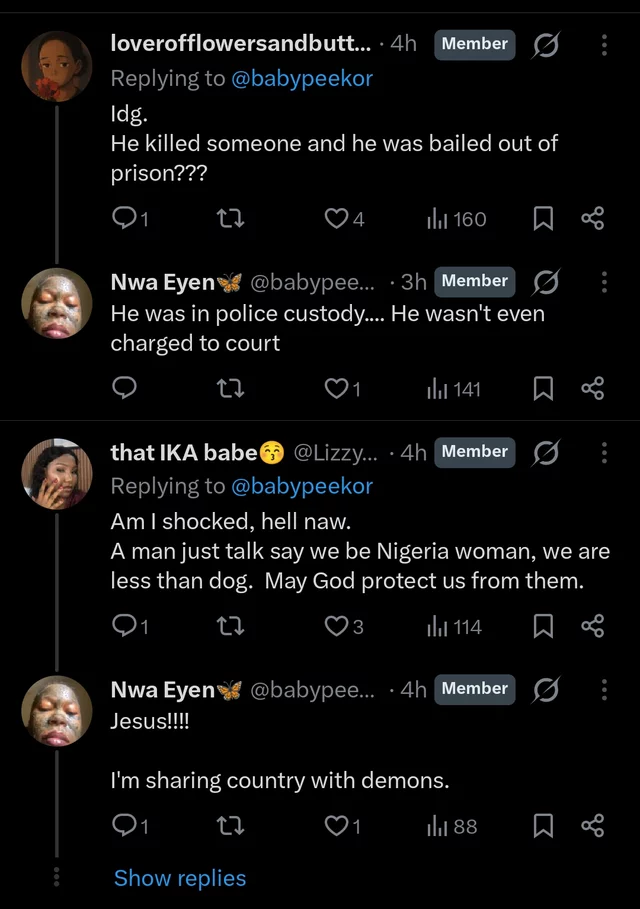Reply to loverofflowersandbutt's comment
Image resolution: width=640 pixels, height=909 pixels.
click(x=123, y=219)
